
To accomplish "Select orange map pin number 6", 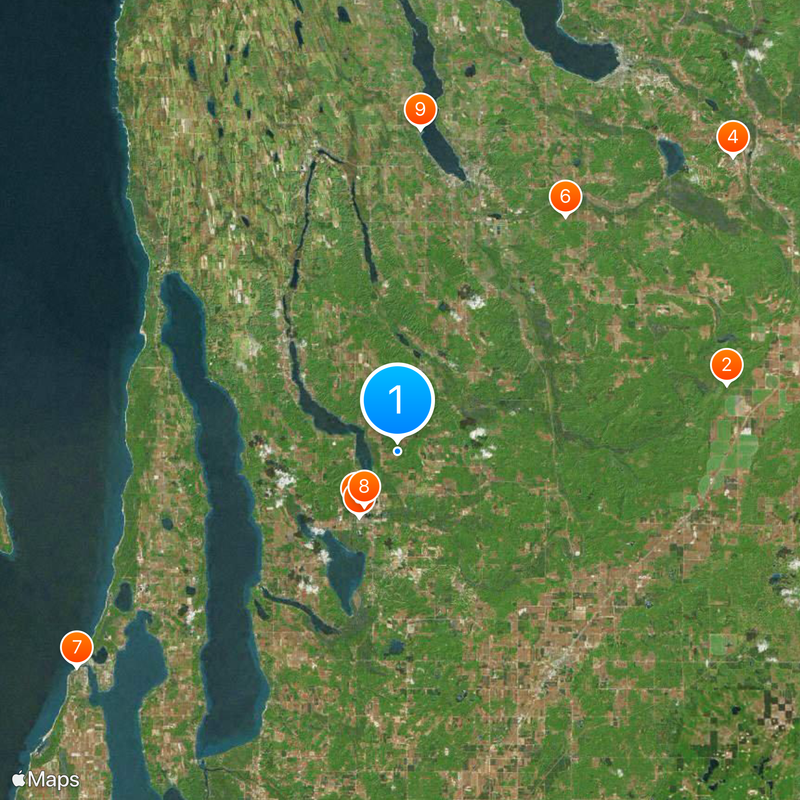I will pos(565,197).
